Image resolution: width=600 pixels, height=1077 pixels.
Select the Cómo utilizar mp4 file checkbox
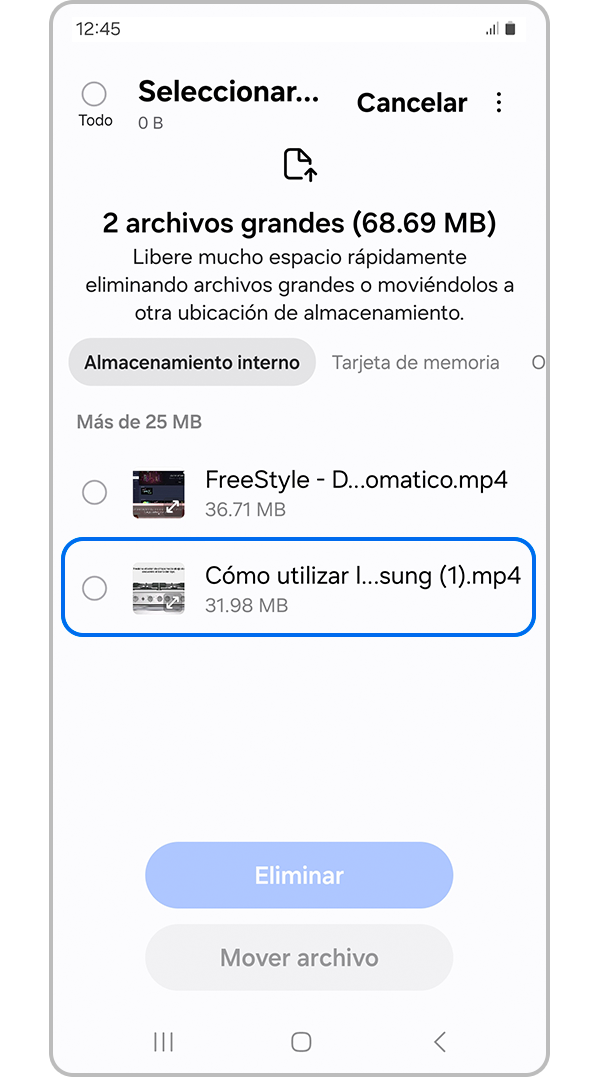point(94,588)
